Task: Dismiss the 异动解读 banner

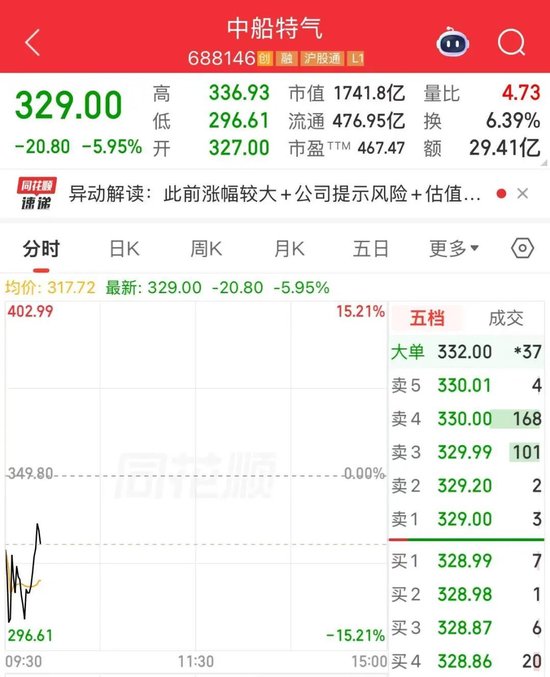Action: click(522, 193)
